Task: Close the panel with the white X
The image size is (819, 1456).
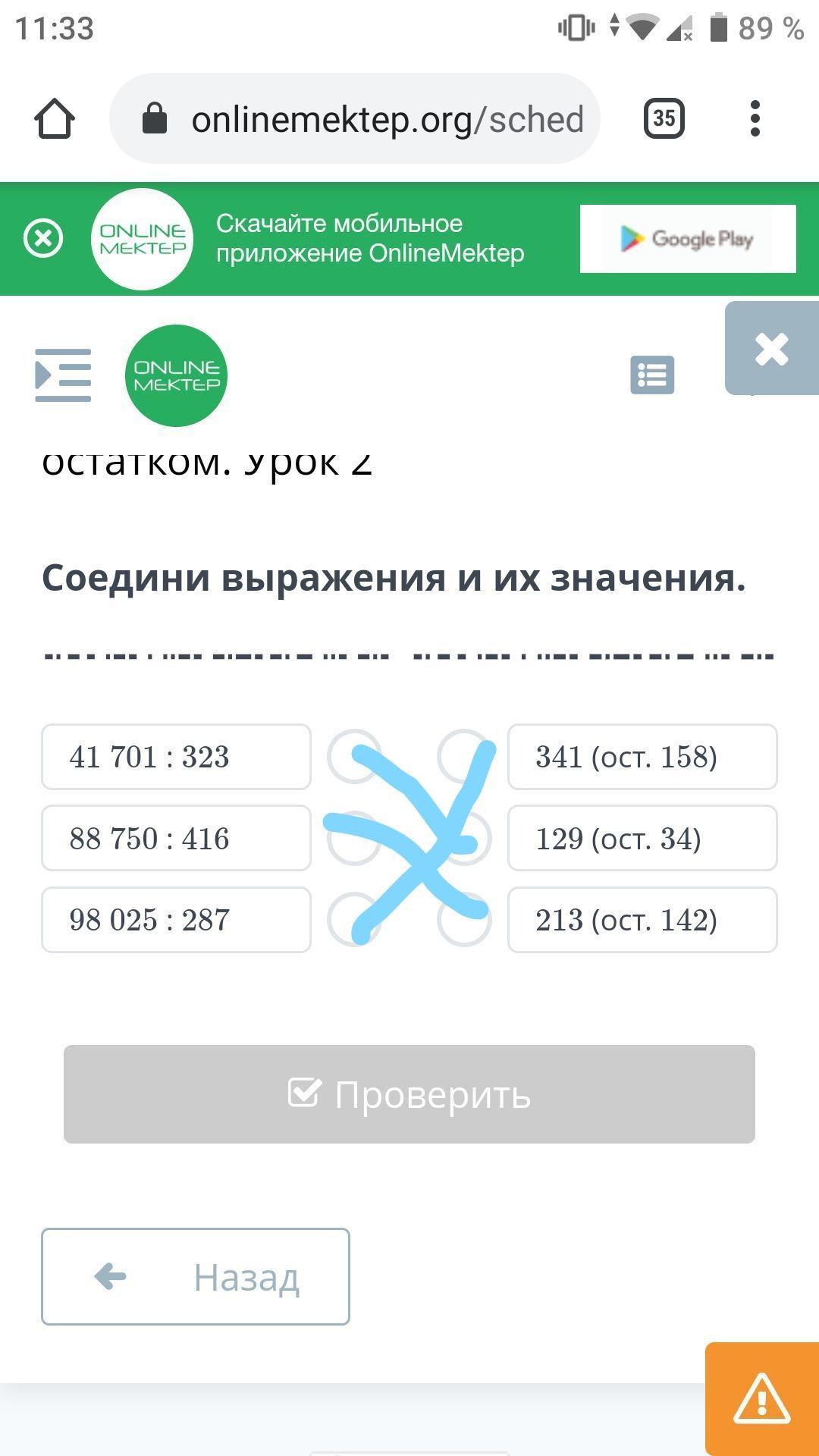Action: tap(772, 349)
